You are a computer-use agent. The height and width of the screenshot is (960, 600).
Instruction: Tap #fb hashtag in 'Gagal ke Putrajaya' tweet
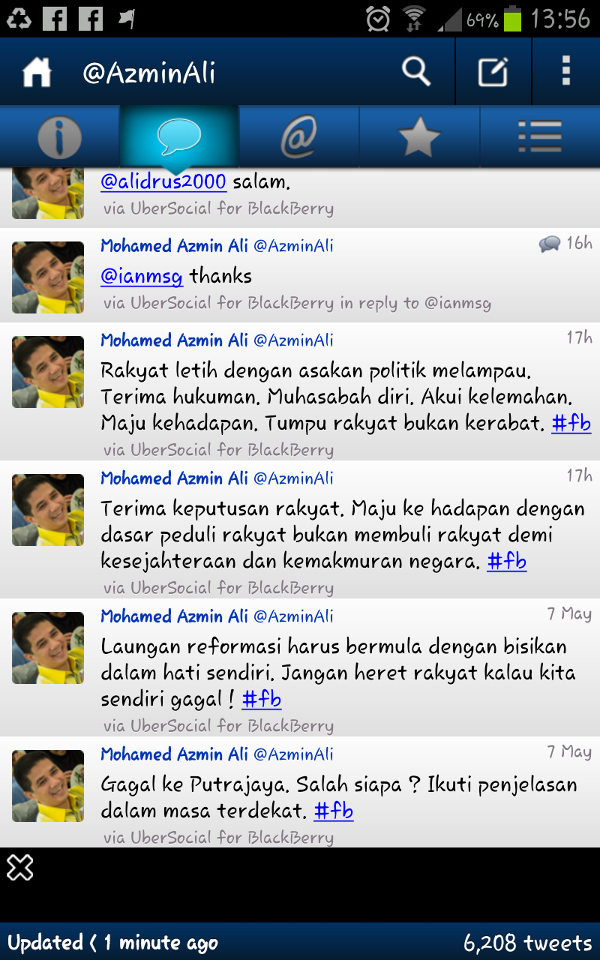point(333,811)
